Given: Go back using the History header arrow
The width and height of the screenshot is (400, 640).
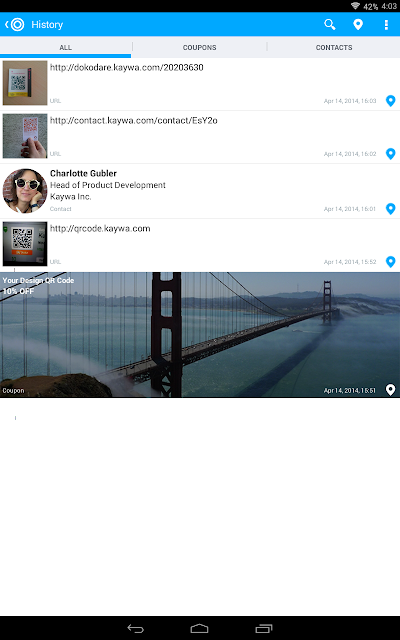Looking at the screenshot, I should point(14,24).
